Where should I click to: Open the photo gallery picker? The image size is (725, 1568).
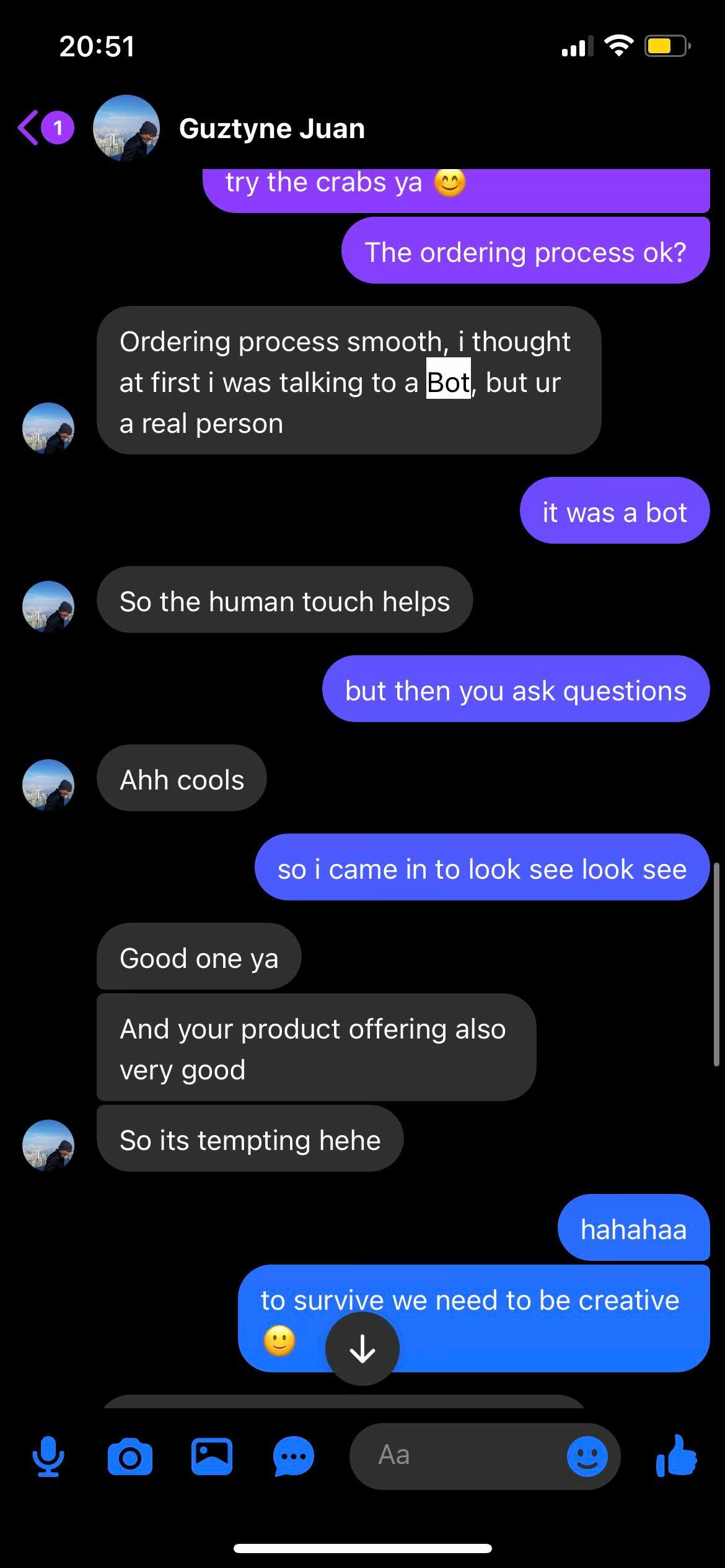point(212,1457)
